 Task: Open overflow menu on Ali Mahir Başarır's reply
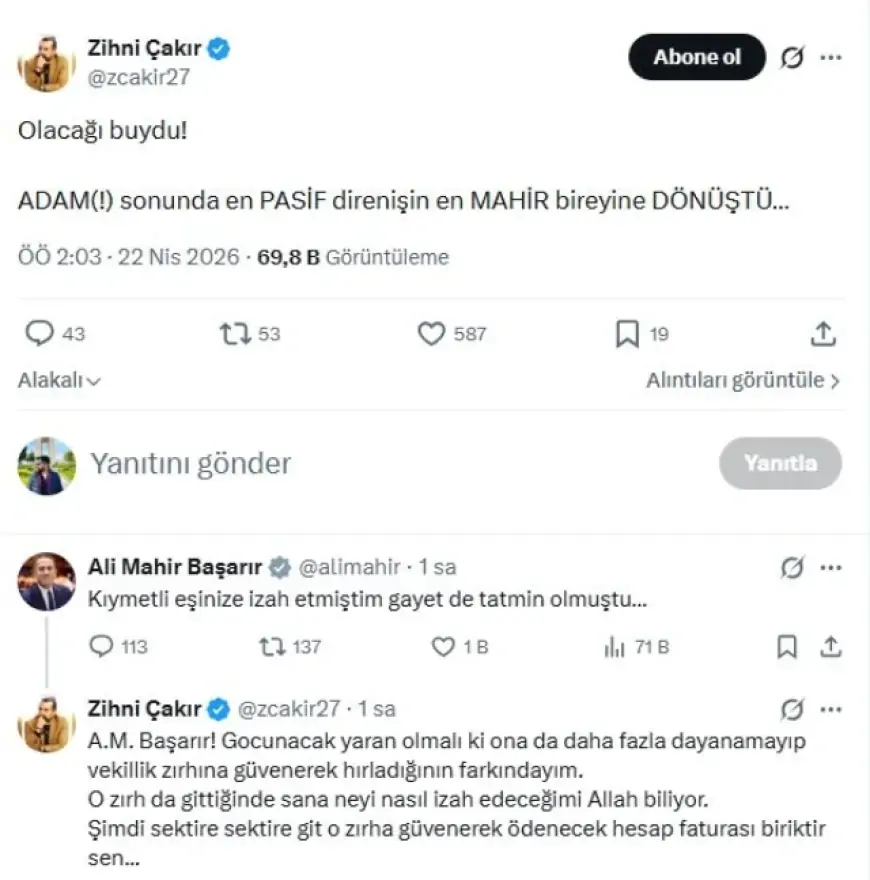[x=831, y=567]
